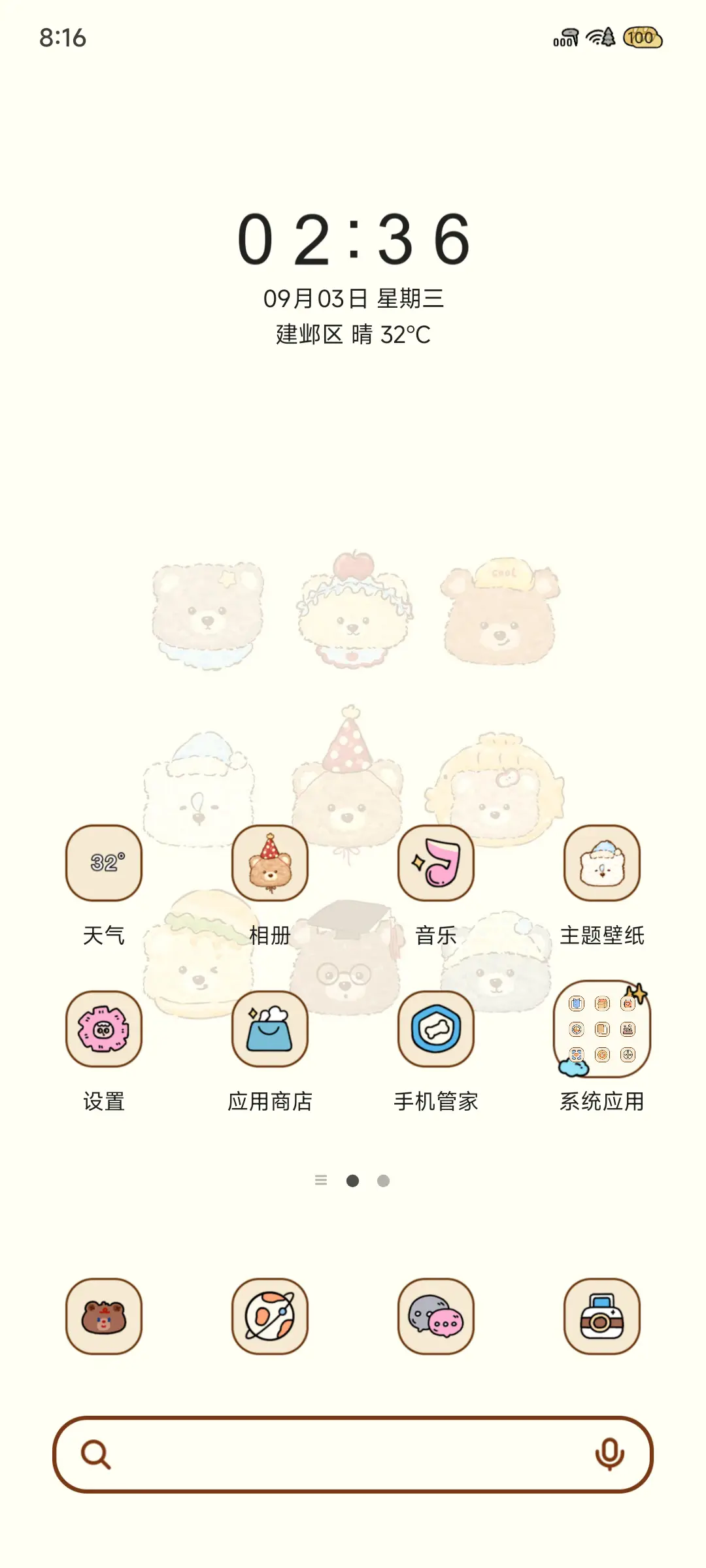This screenshot has height=1568, width=706.
Task: Launch the 应用商店 app store
Action: point(270,1028)
